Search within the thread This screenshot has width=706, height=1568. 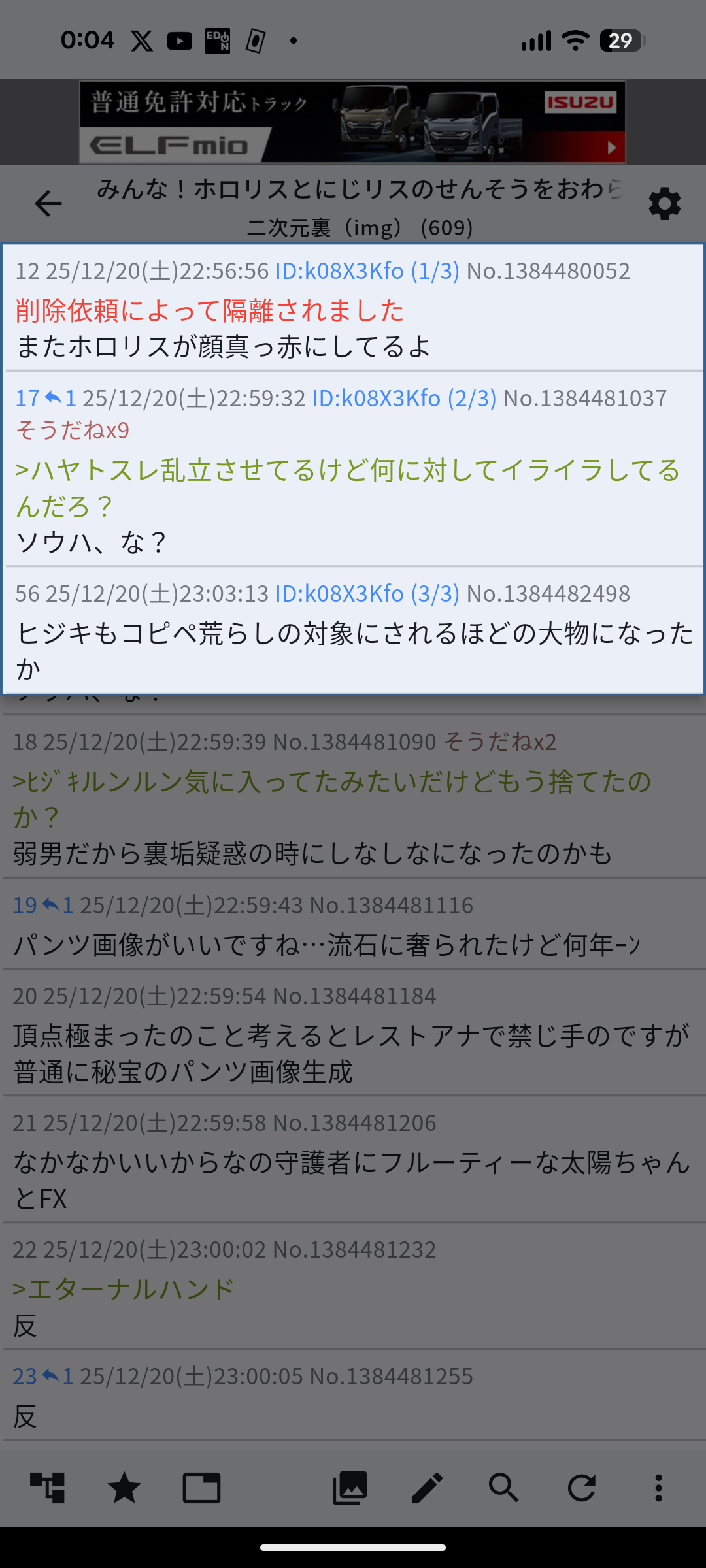coord(504,1488)
